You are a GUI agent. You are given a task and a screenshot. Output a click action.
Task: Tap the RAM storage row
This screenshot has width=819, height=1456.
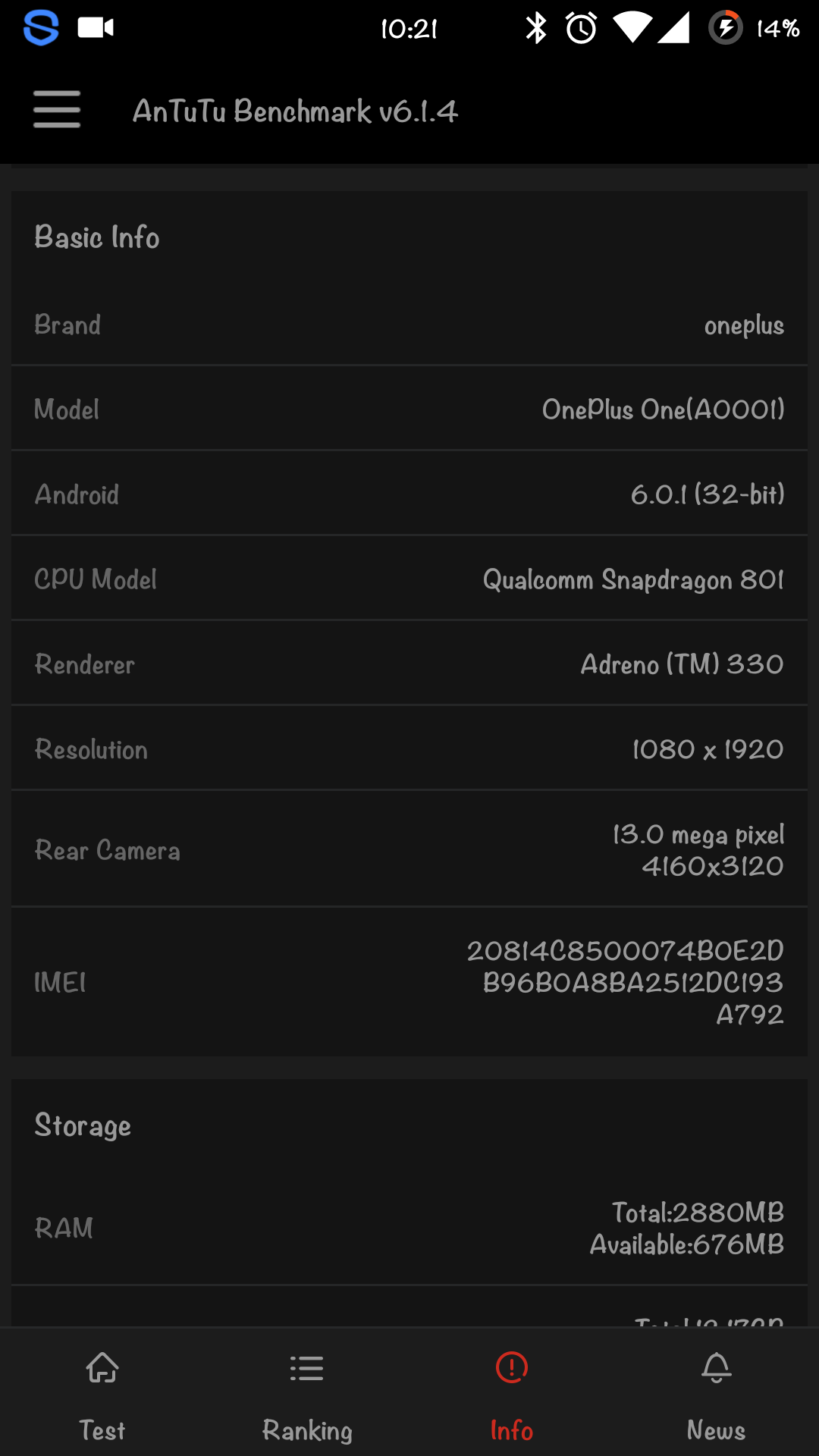coord(409,1227)
